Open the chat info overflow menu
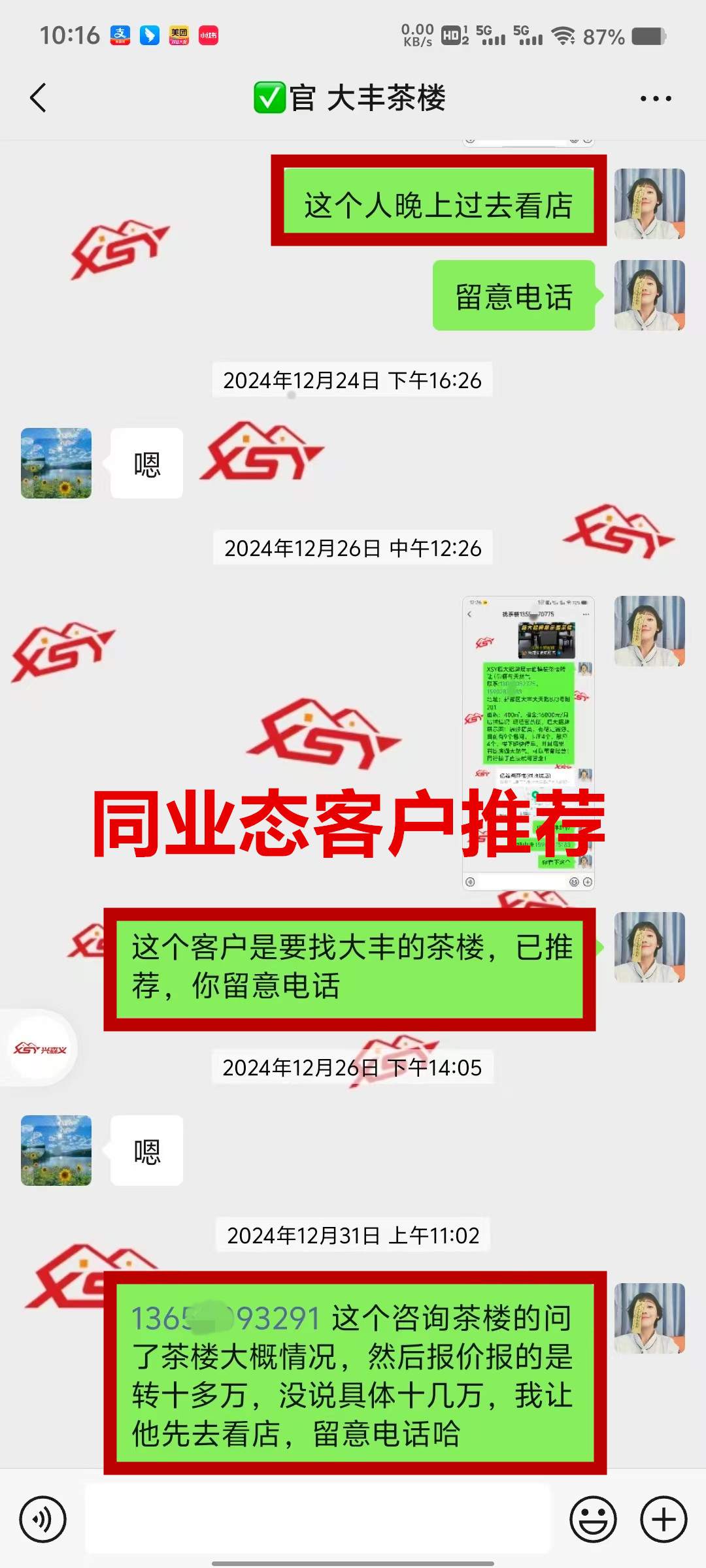This screenshot has width=706, height=1568. [x=655, y=99]
